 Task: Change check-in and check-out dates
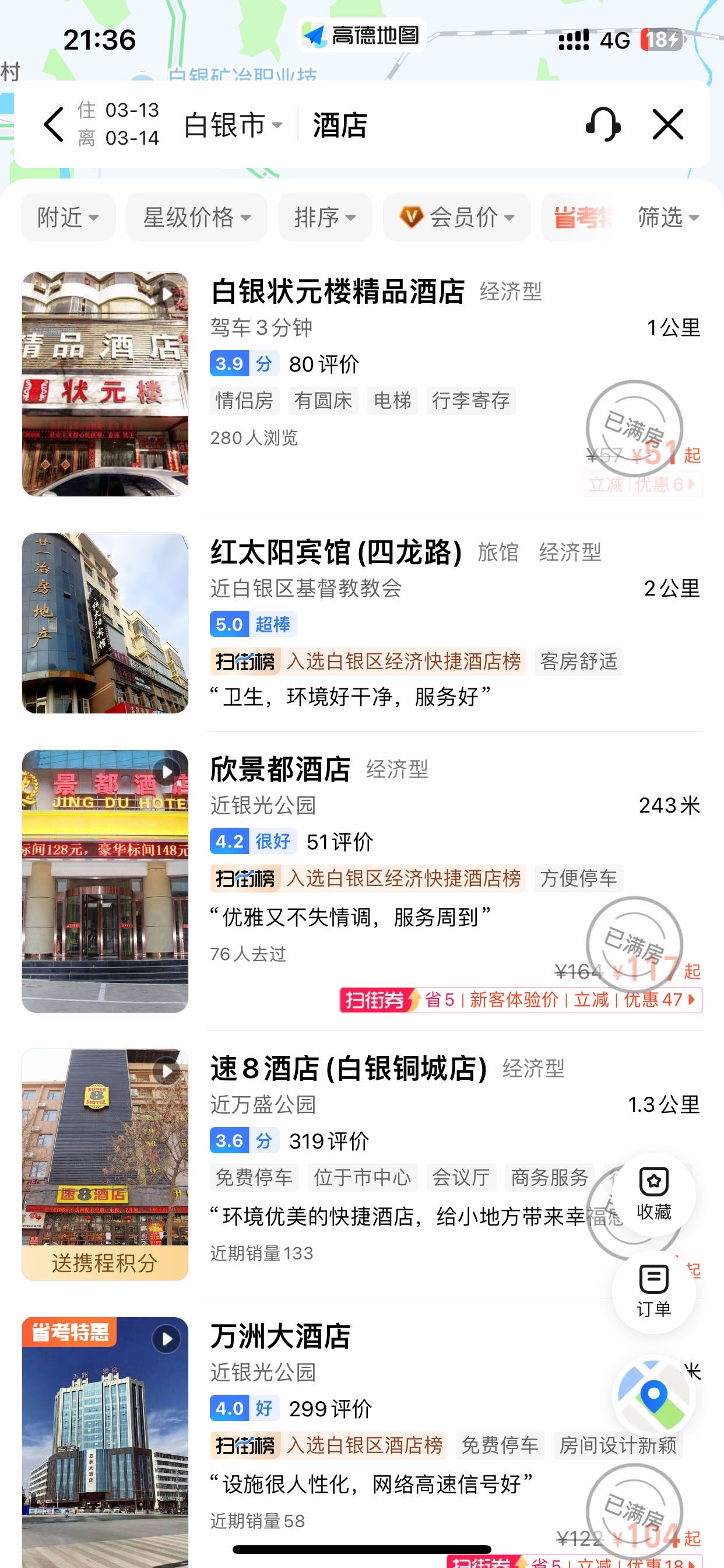(x=119, y=124)
